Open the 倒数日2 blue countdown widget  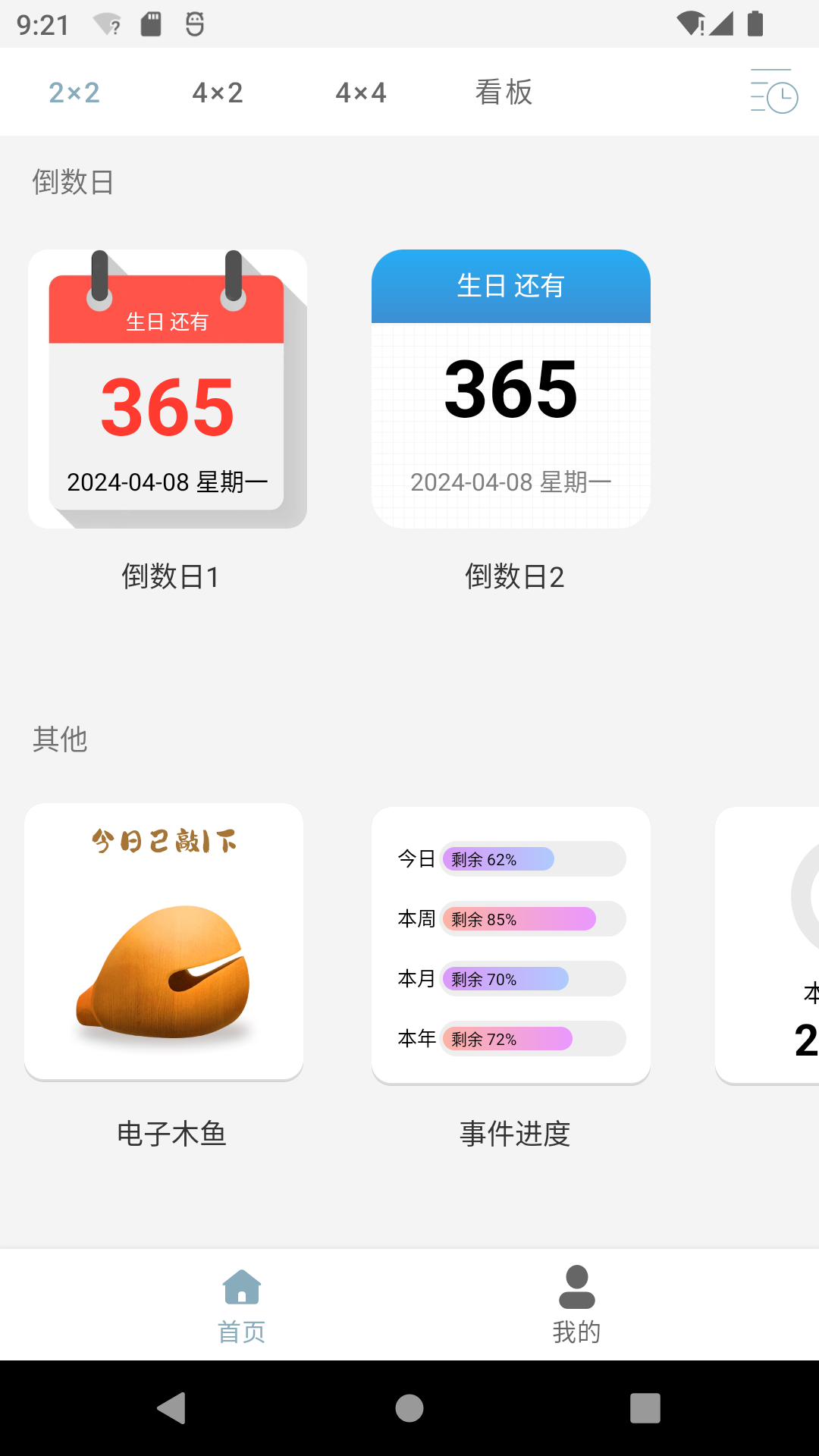510,389
